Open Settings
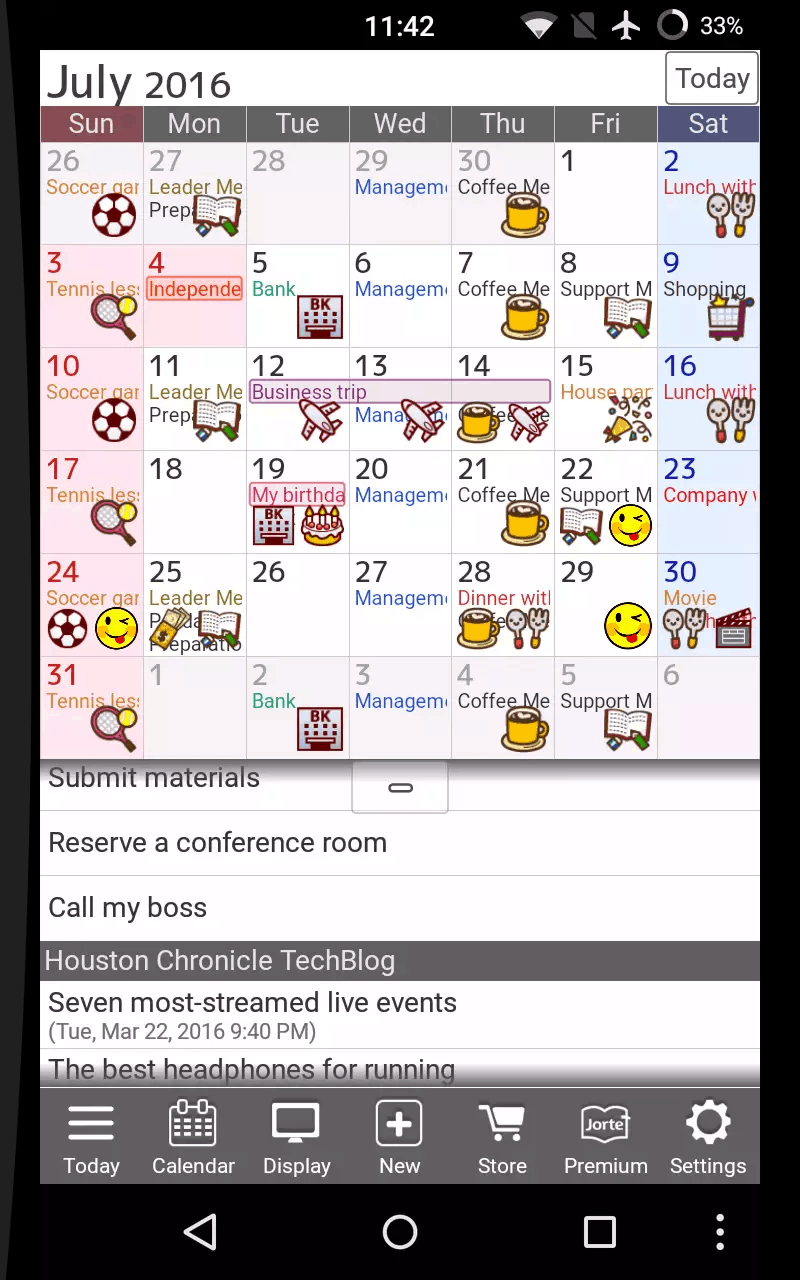Viewport: 800px width, 1280px height. [708, 1138]
